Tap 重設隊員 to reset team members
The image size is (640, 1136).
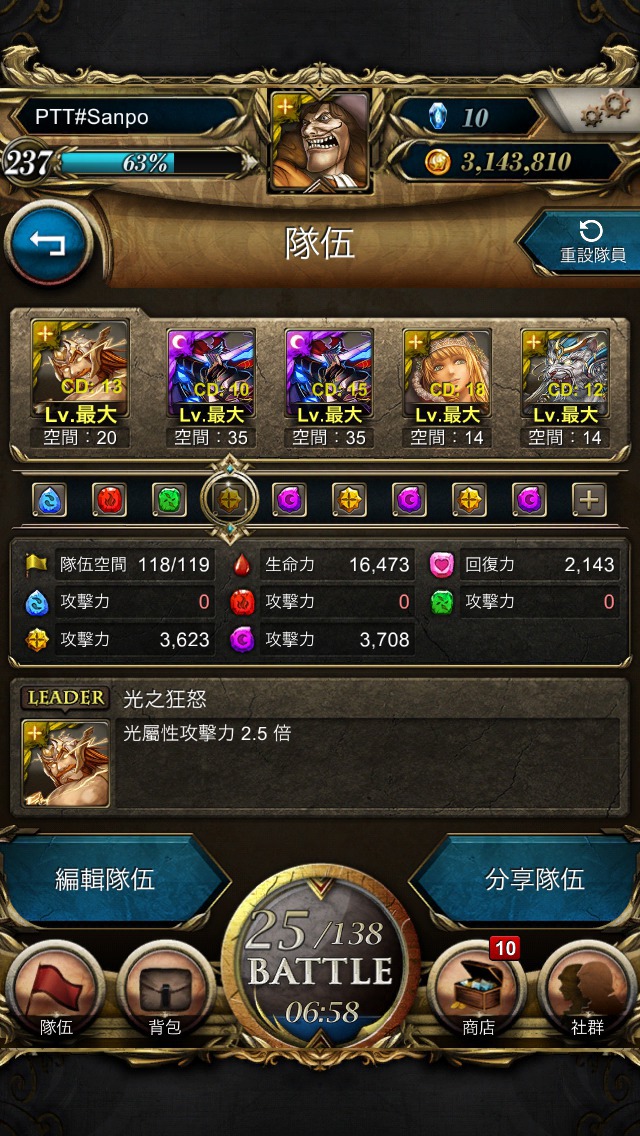pos(584,243)
